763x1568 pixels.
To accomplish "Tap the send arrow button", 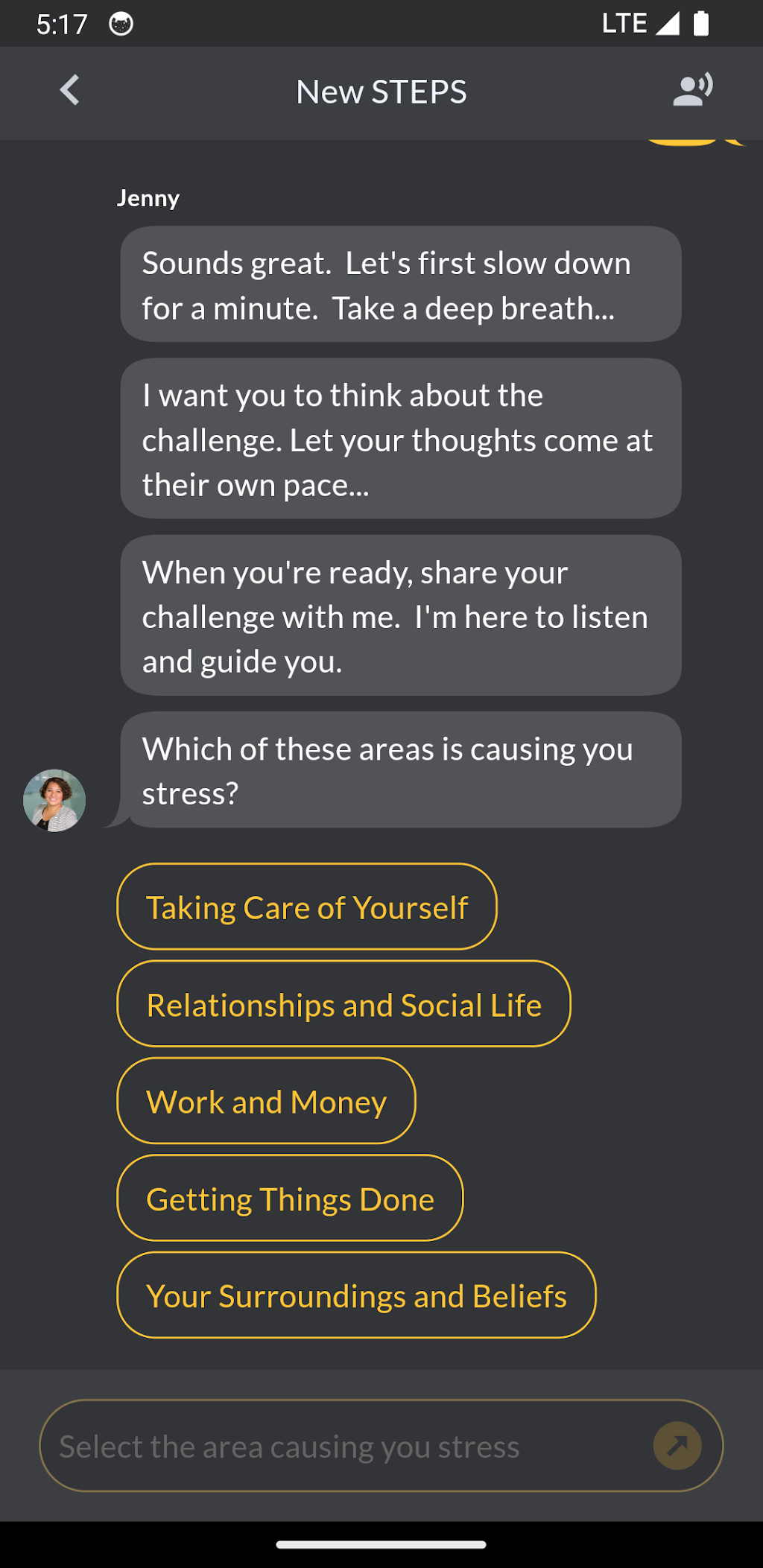I will pyautogui.click(x=677, y=1446).
